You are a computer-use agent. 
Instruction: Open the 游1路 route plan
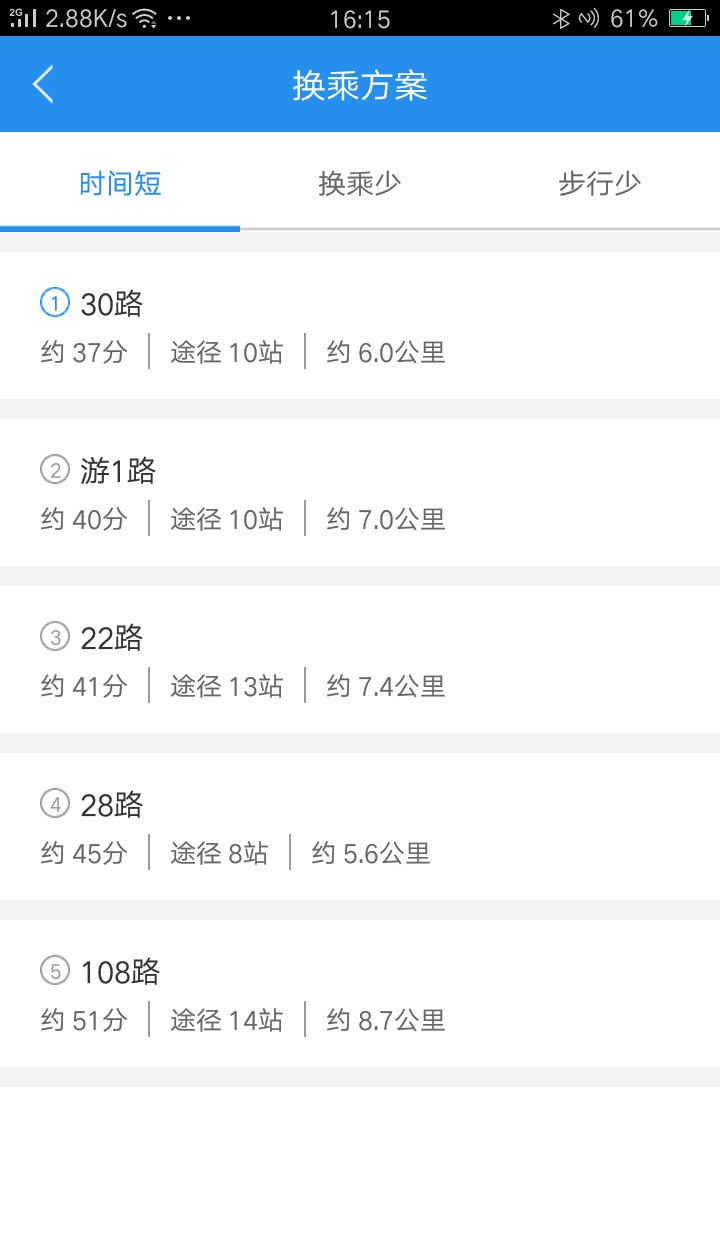360,494
